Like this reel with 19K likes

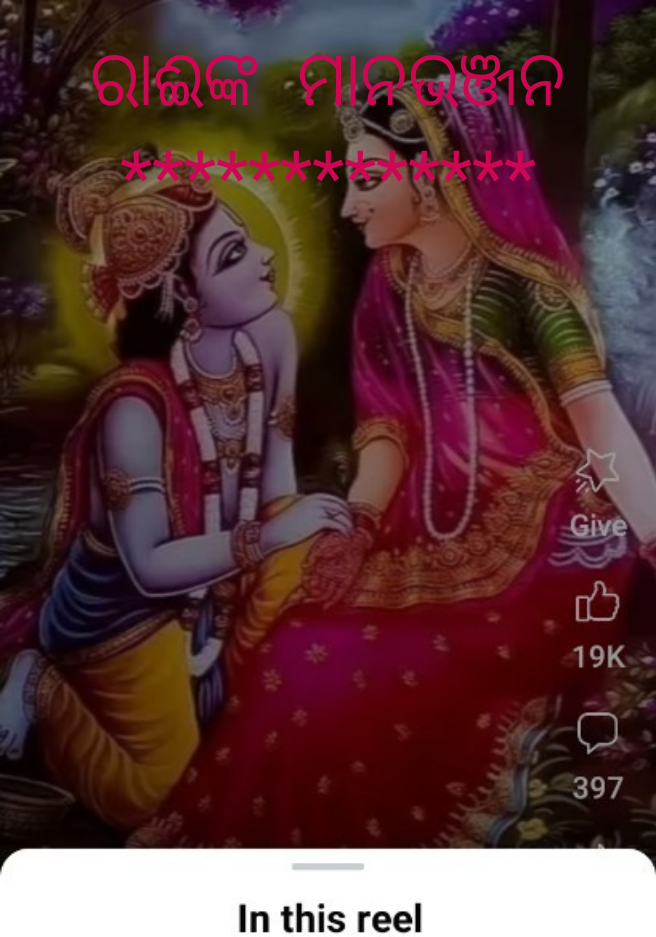tap(597, 605)
